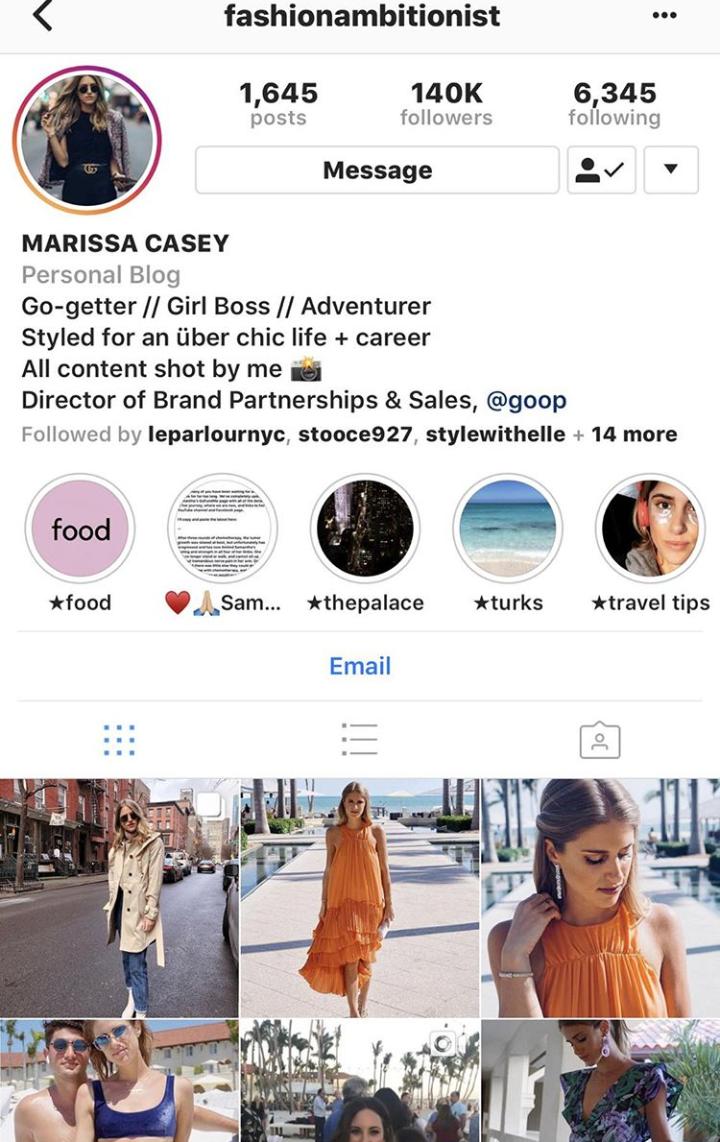
Task: Switch to the list view tab
Action: 359,740
